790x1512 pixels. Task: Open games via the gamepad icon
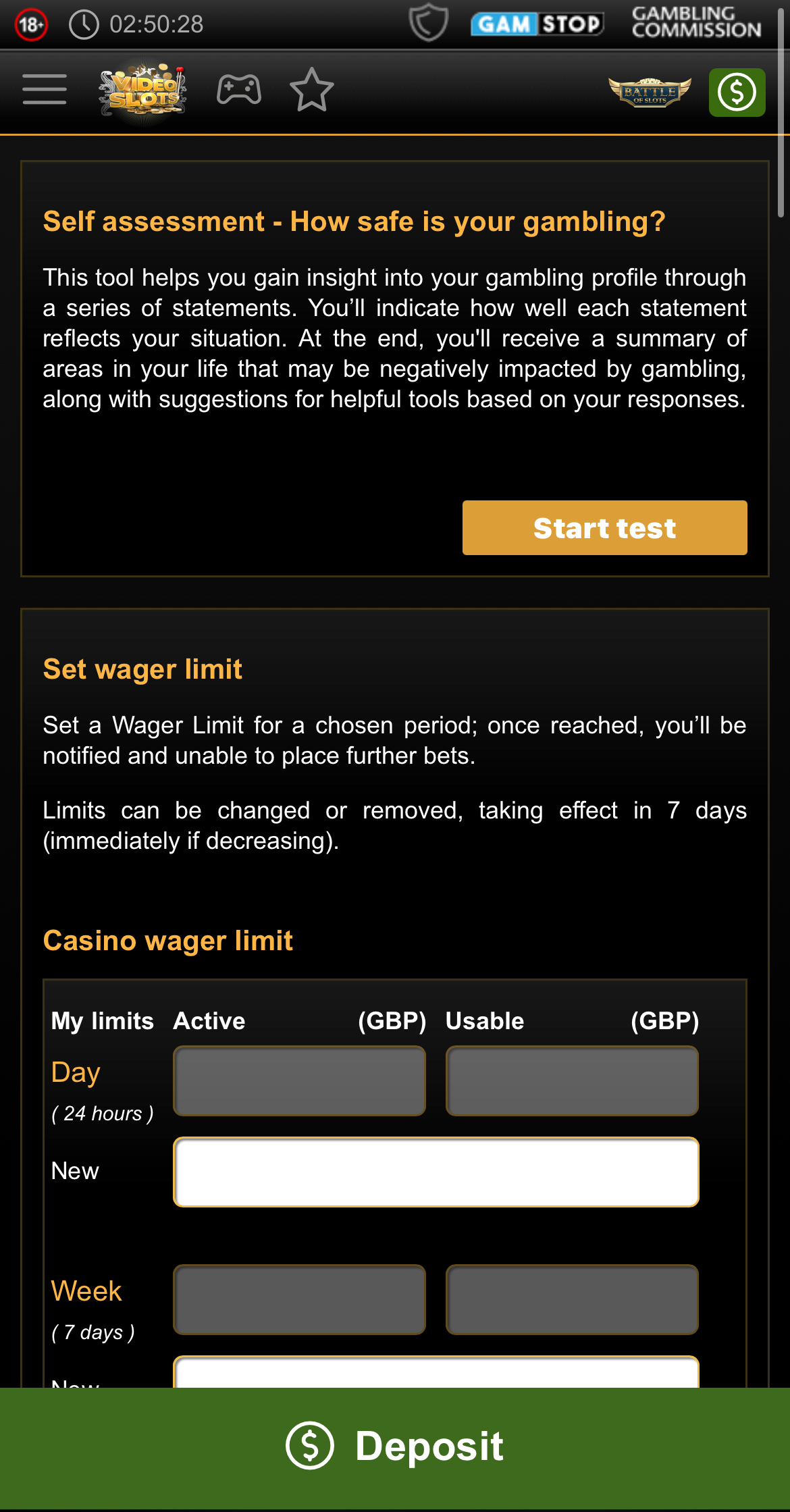pyautogui.click(x=240, y=88)
